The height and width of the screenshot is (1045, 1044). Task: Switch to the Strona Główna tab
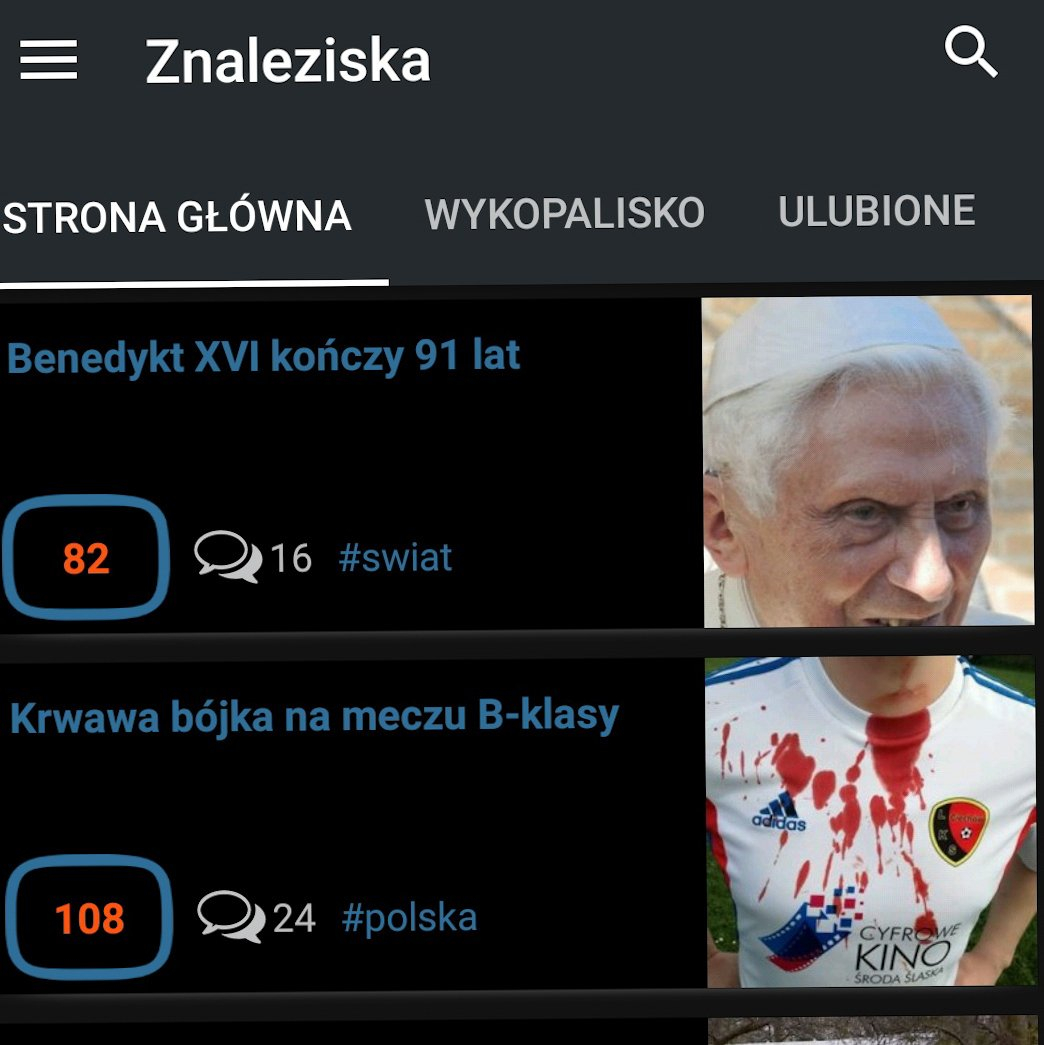point(178,216)
